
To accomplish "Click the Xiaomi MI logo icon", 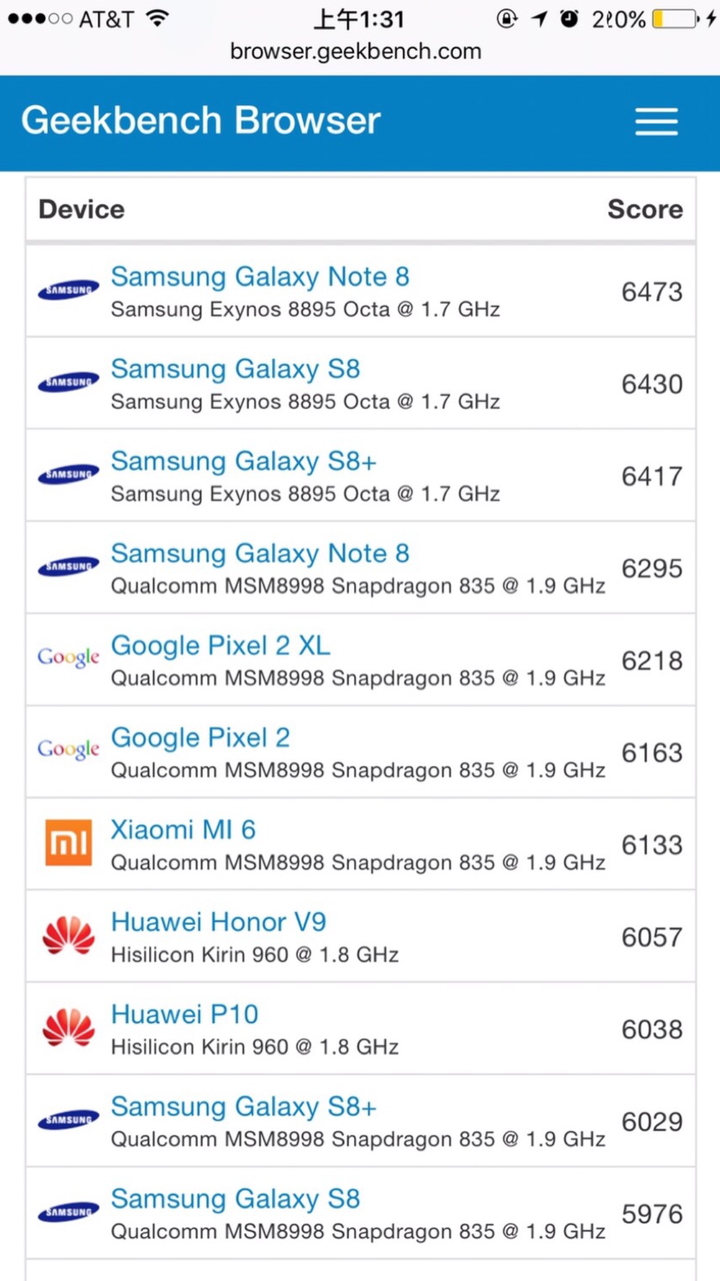I will click(67, 843).
